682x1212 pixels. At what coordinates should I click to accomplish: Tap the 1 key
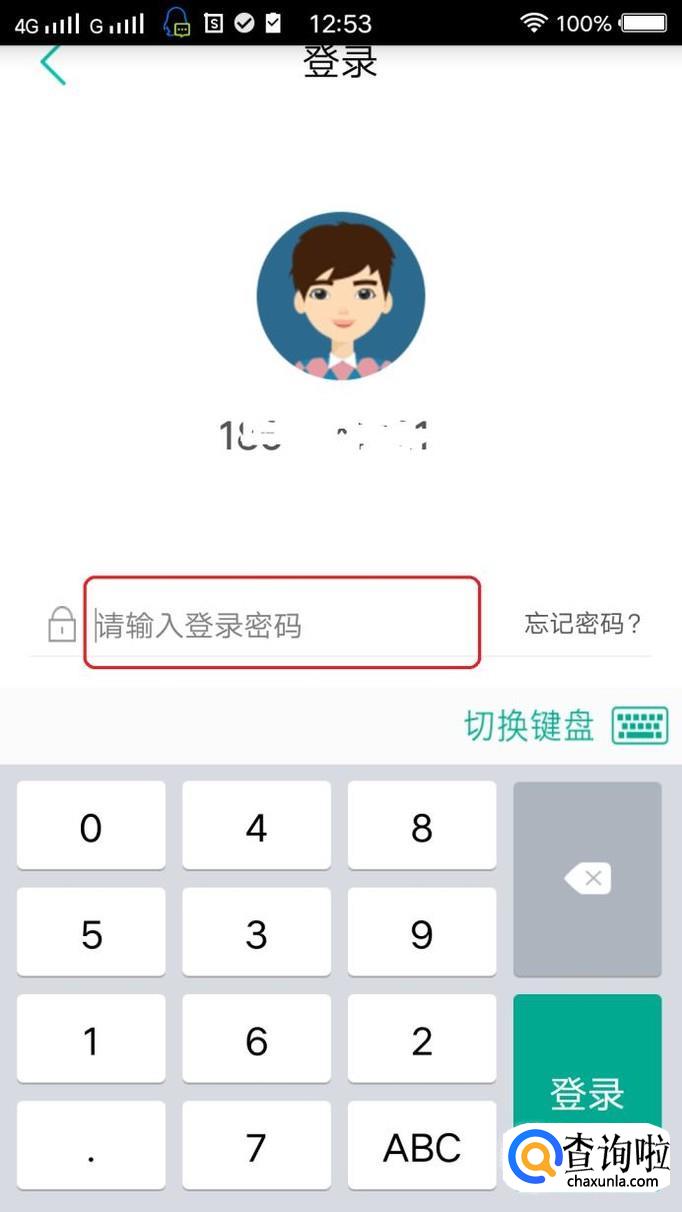91,1040
